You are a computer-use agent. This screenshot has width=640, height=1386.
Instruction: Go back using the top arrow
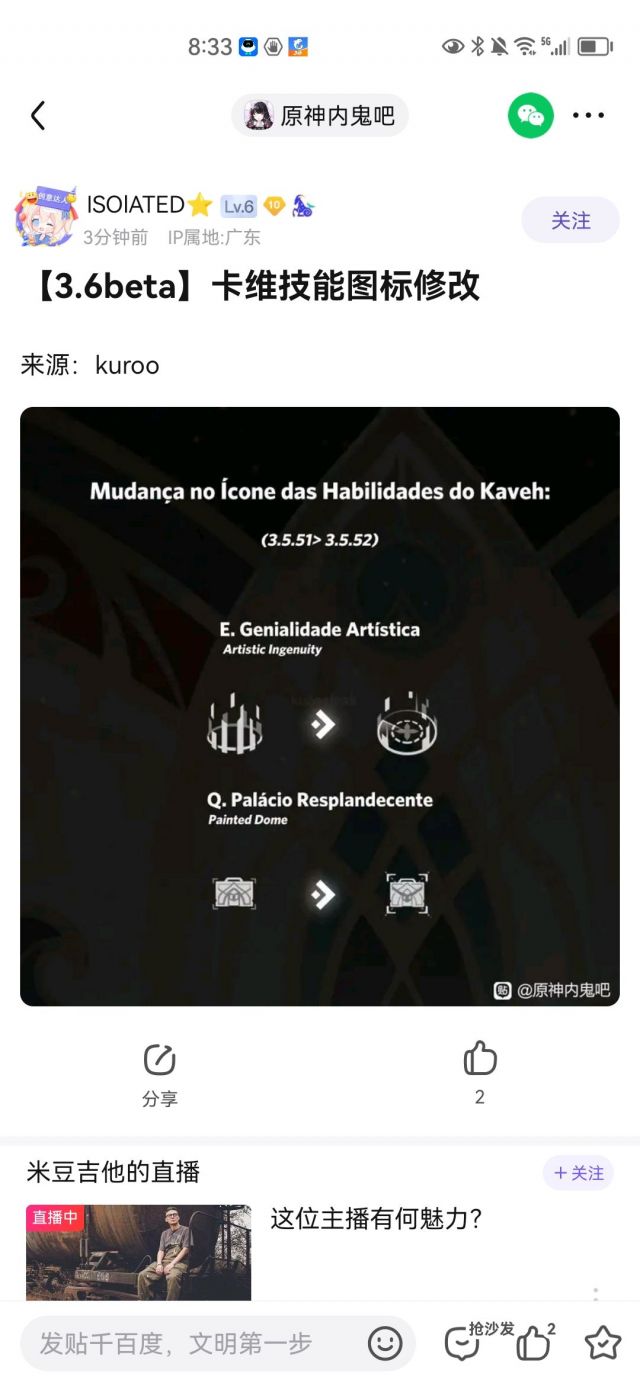[38, 116]
